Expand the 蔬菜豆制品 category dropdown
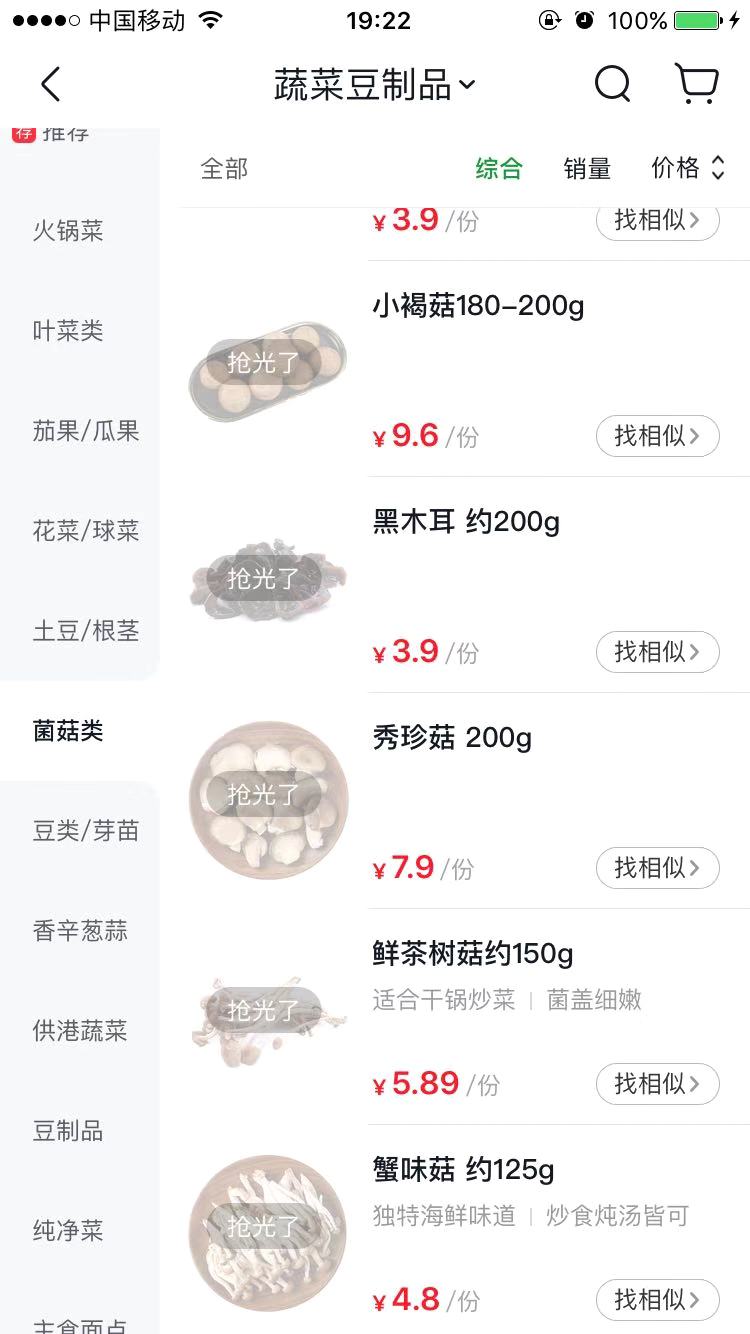The height and width of the screenshot is (1334, 750). [375, 86]
